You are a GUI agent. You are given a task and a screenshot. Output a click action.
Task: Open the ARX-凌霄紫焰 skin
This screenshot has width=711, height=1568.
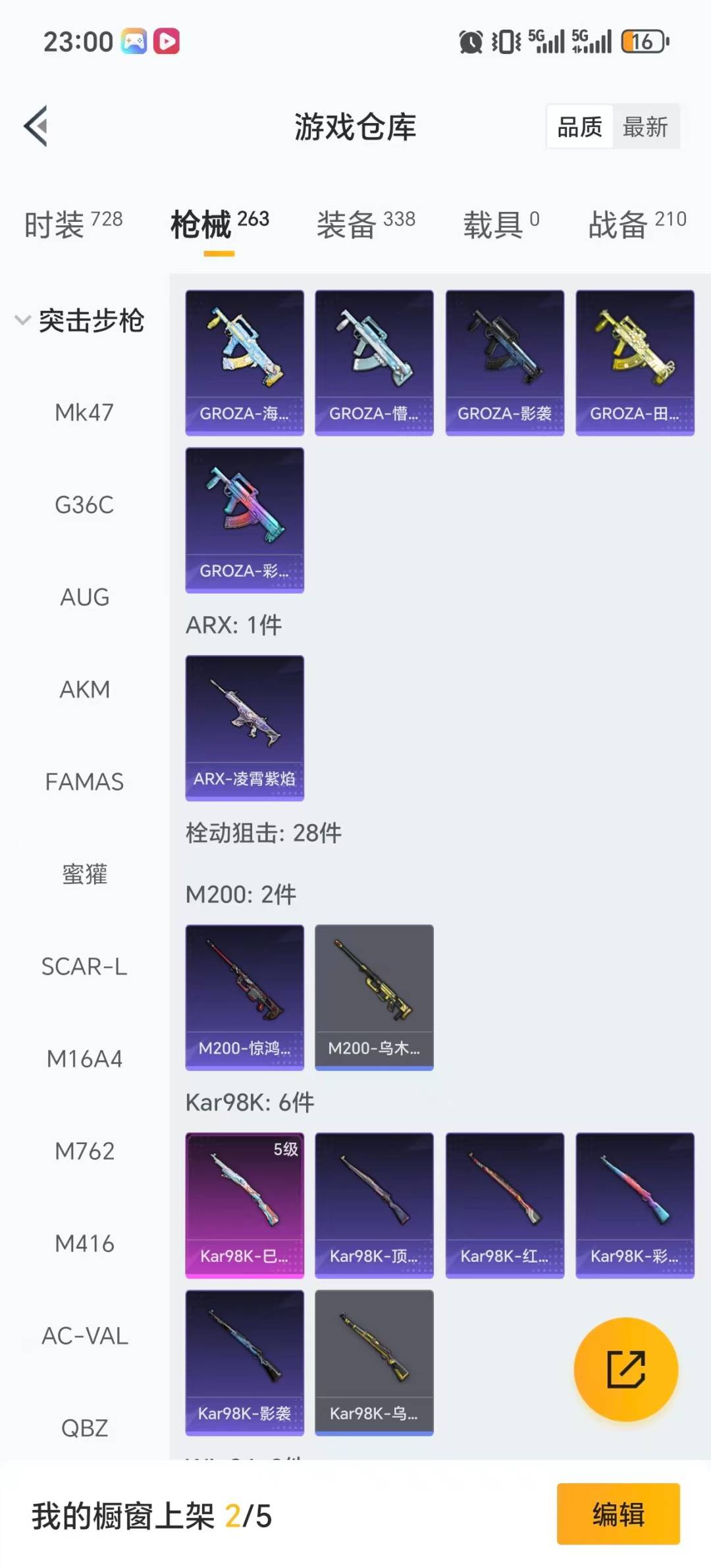[x=244, y=727]
